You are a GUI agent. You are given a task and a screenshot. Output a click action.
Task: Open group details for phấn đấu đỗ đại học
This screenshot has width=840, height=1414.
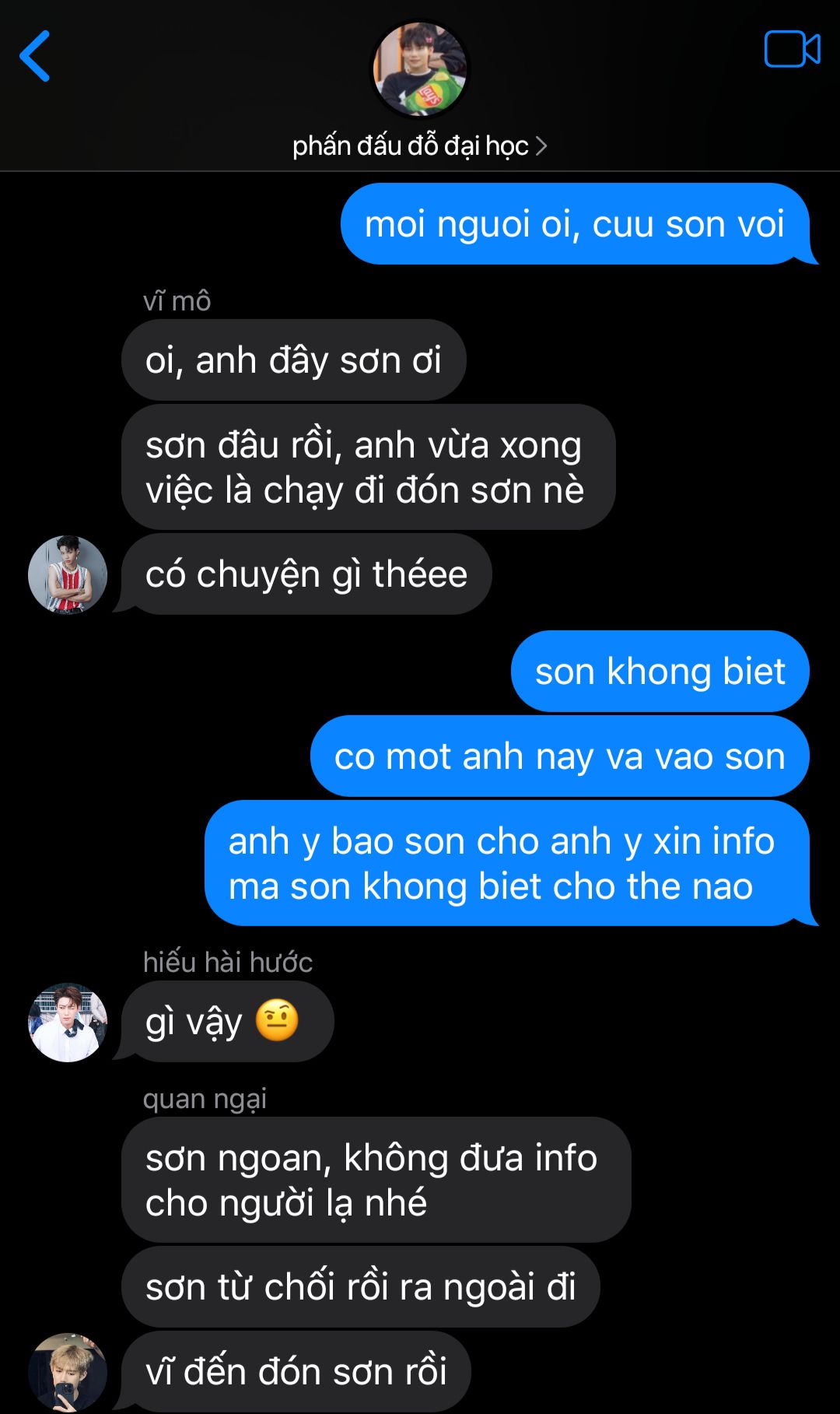pyautogui.click(x=419, y=146)
